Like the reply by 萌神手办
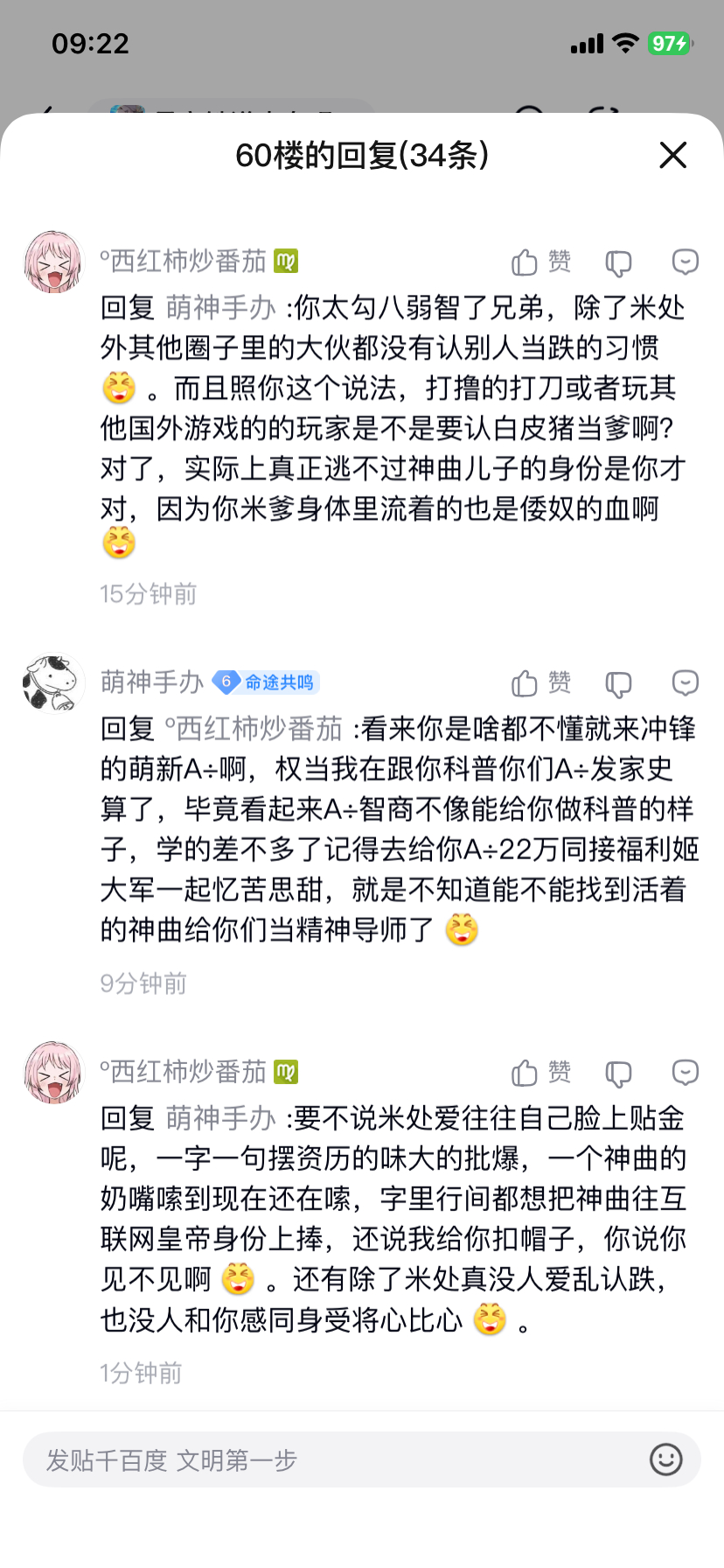724x1568 pixels. click(540, 682)
